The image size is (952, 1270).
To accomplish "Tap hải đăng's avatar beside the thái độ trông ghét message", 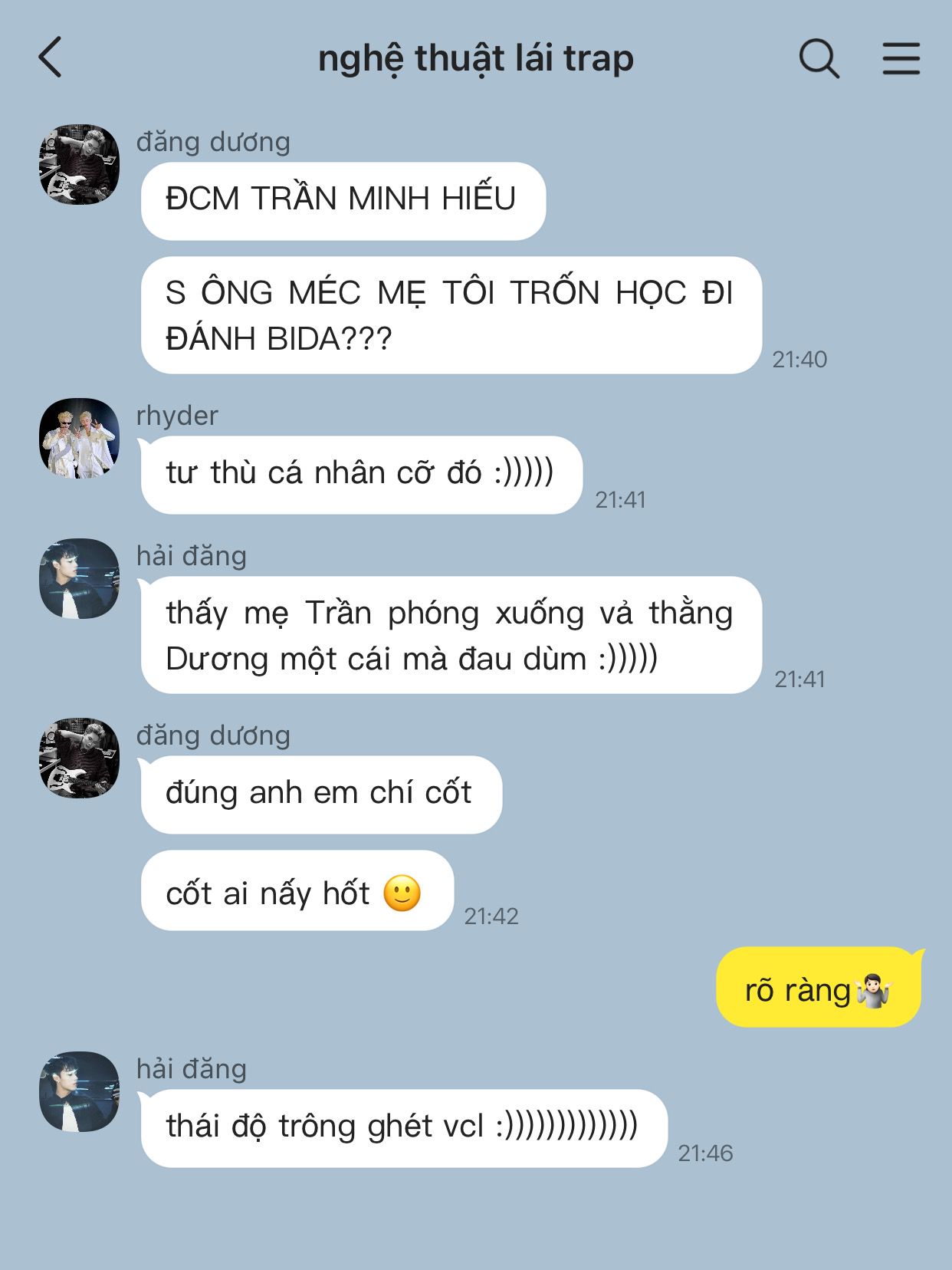I will coord(79,1091).
